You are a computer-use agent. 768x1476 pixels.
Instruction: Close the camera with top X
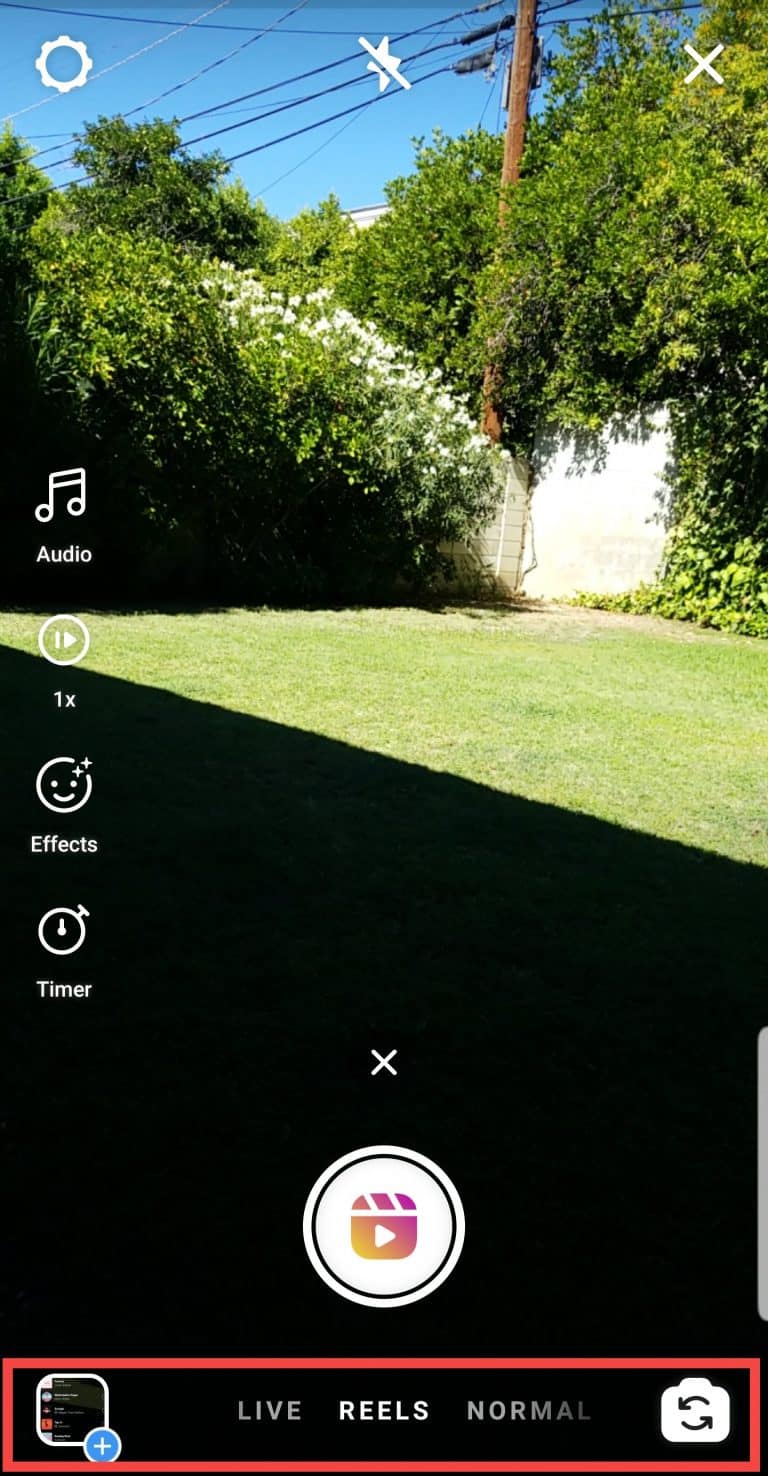(x=704, y=65)
